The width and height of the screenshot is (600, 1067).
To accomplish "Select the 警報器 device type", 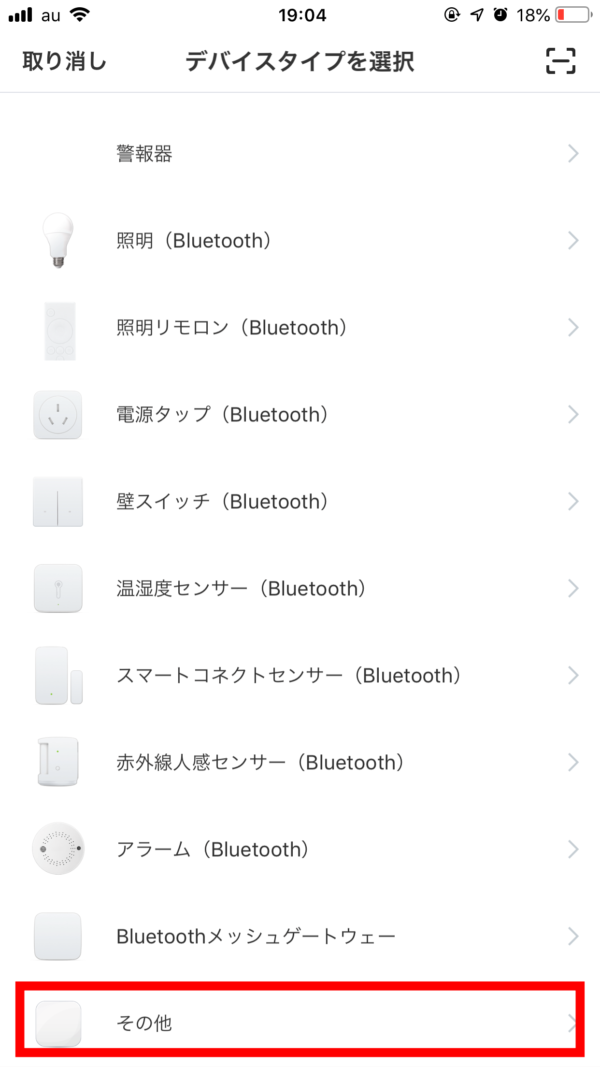I will click(x=300, y=154).
